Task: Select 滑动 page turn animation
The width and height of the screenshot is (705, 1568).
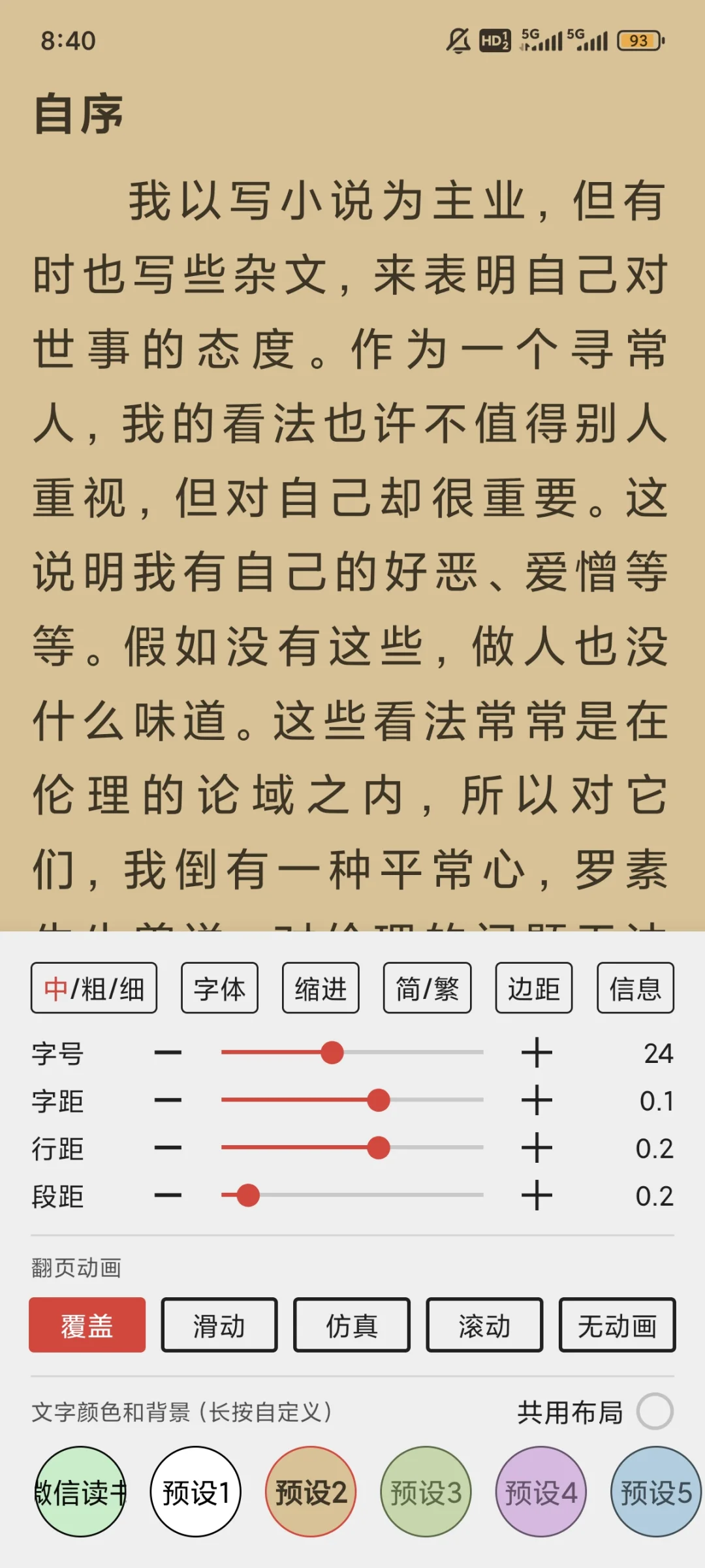Action: [219, 1325]
